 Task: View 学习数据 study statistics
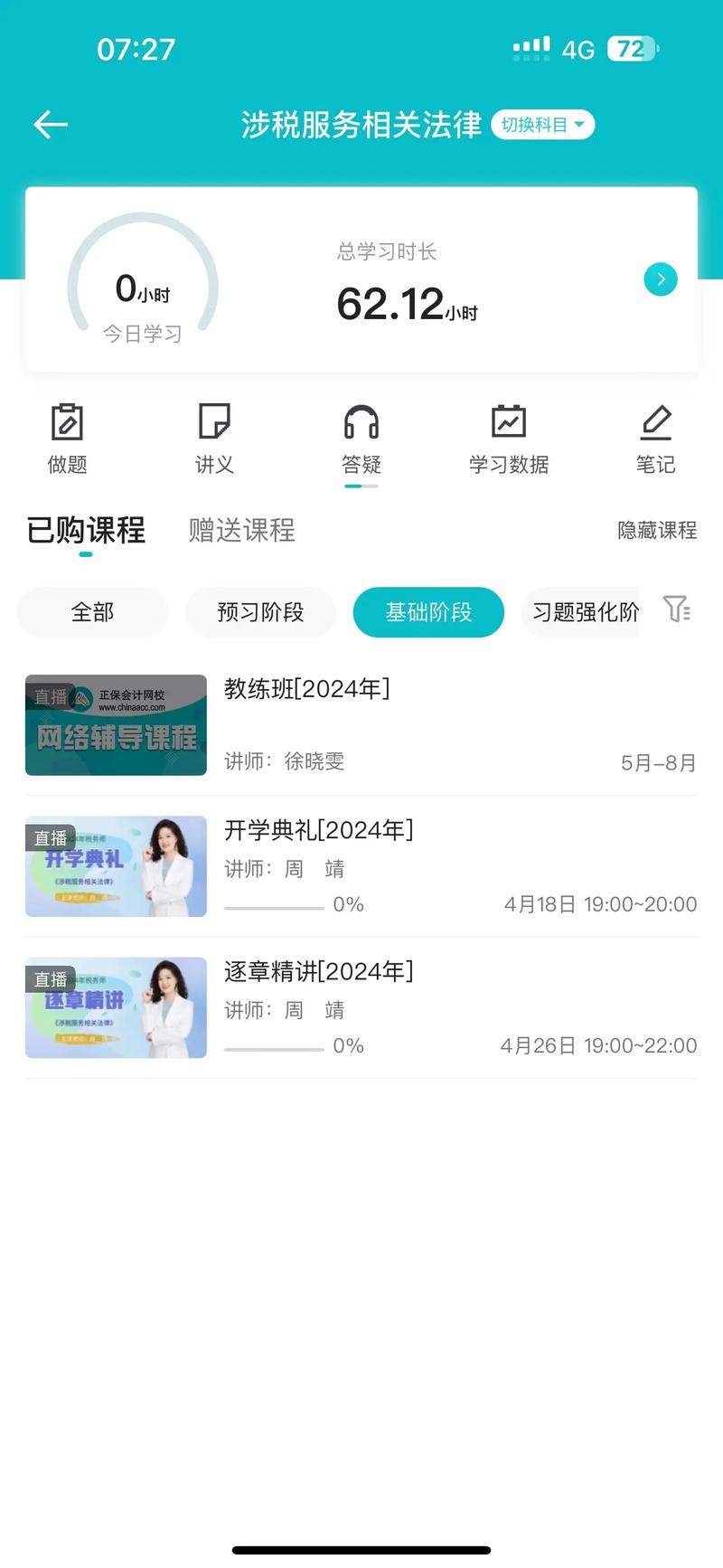[x=509, y=439]
